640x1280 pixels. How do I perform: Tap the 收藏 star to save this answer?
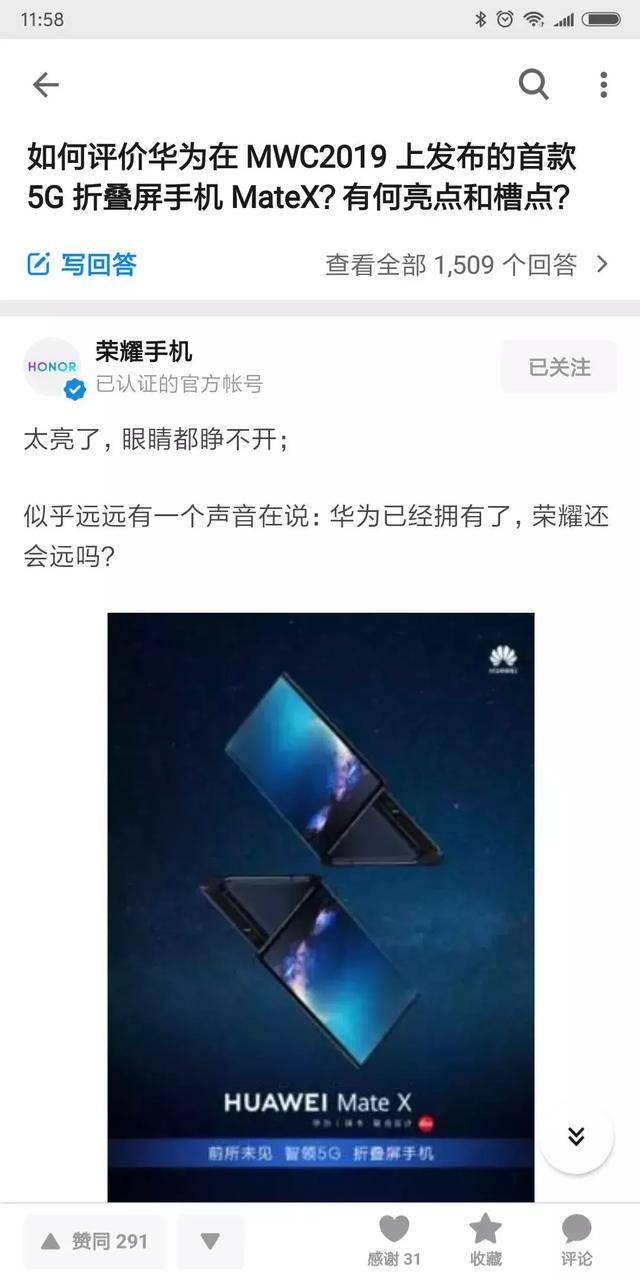click(x=486, y=1240)
